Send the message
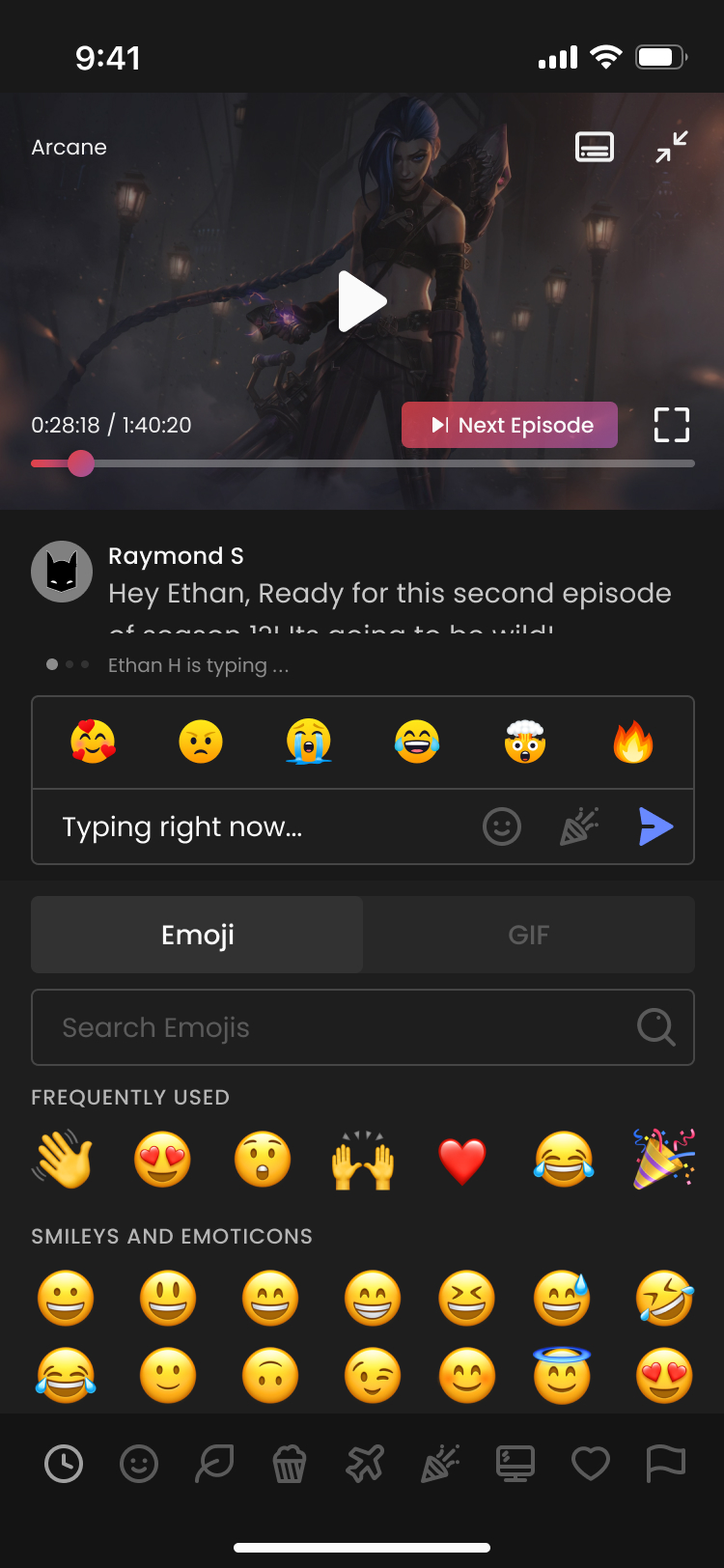Viewport: 724px width, 1568px height. (656, 826)
